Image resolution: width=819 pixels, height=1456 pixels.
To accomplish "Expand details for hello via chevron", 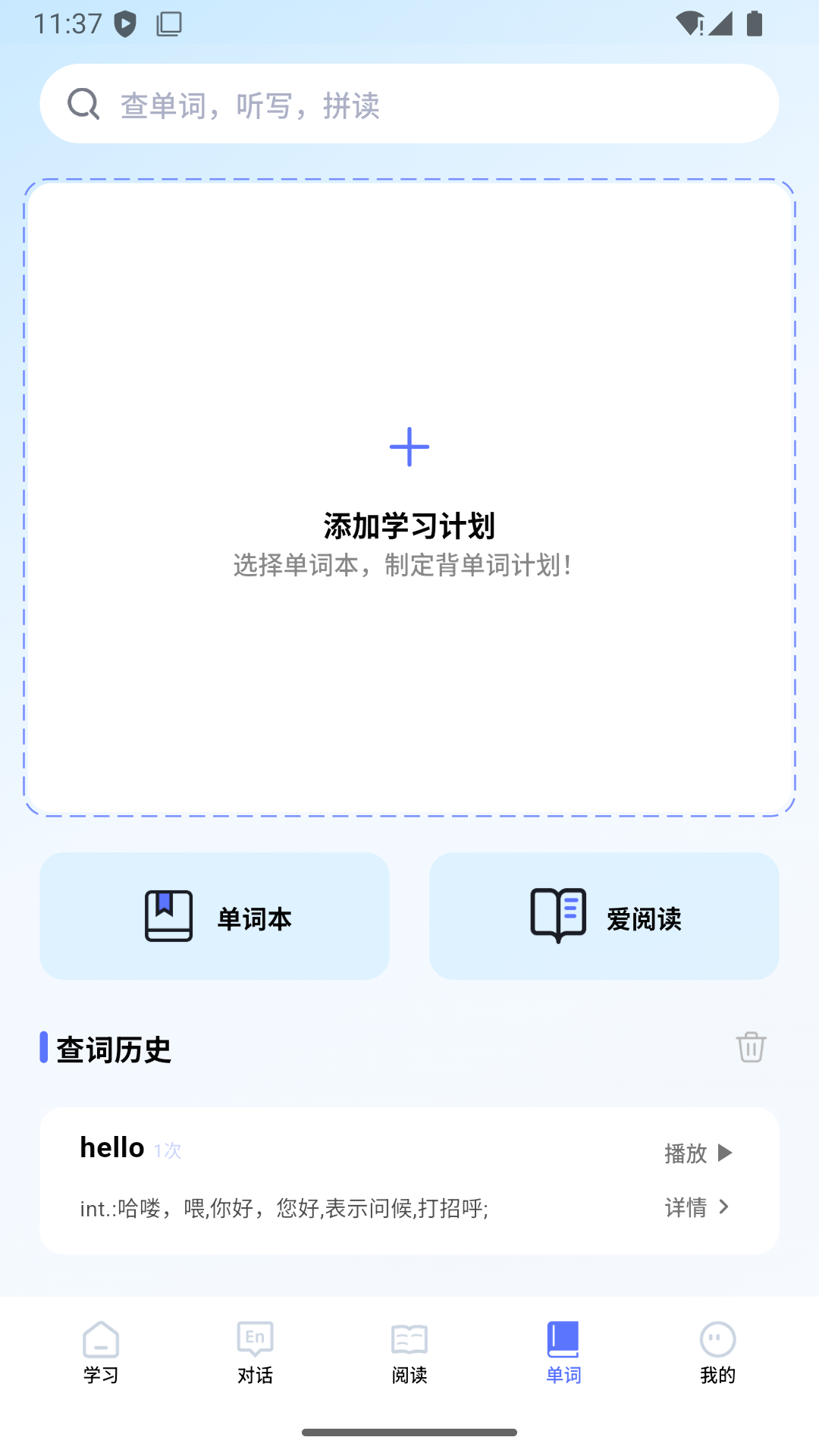I will pos(726,1207).
